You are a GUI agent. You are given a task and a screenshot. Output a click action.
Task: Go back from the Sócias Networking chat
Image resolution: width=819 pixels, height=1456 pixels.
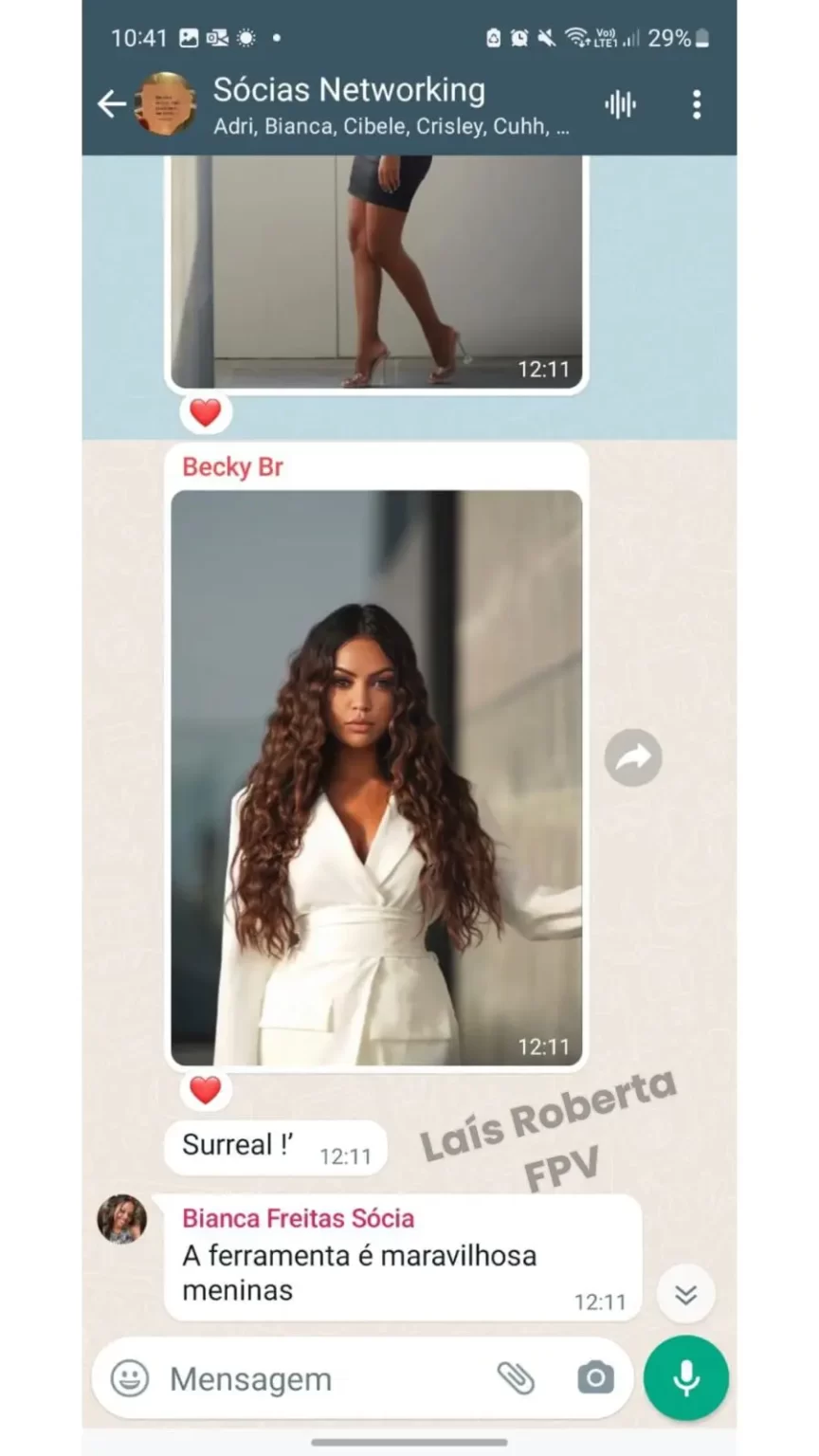(112, 103)
